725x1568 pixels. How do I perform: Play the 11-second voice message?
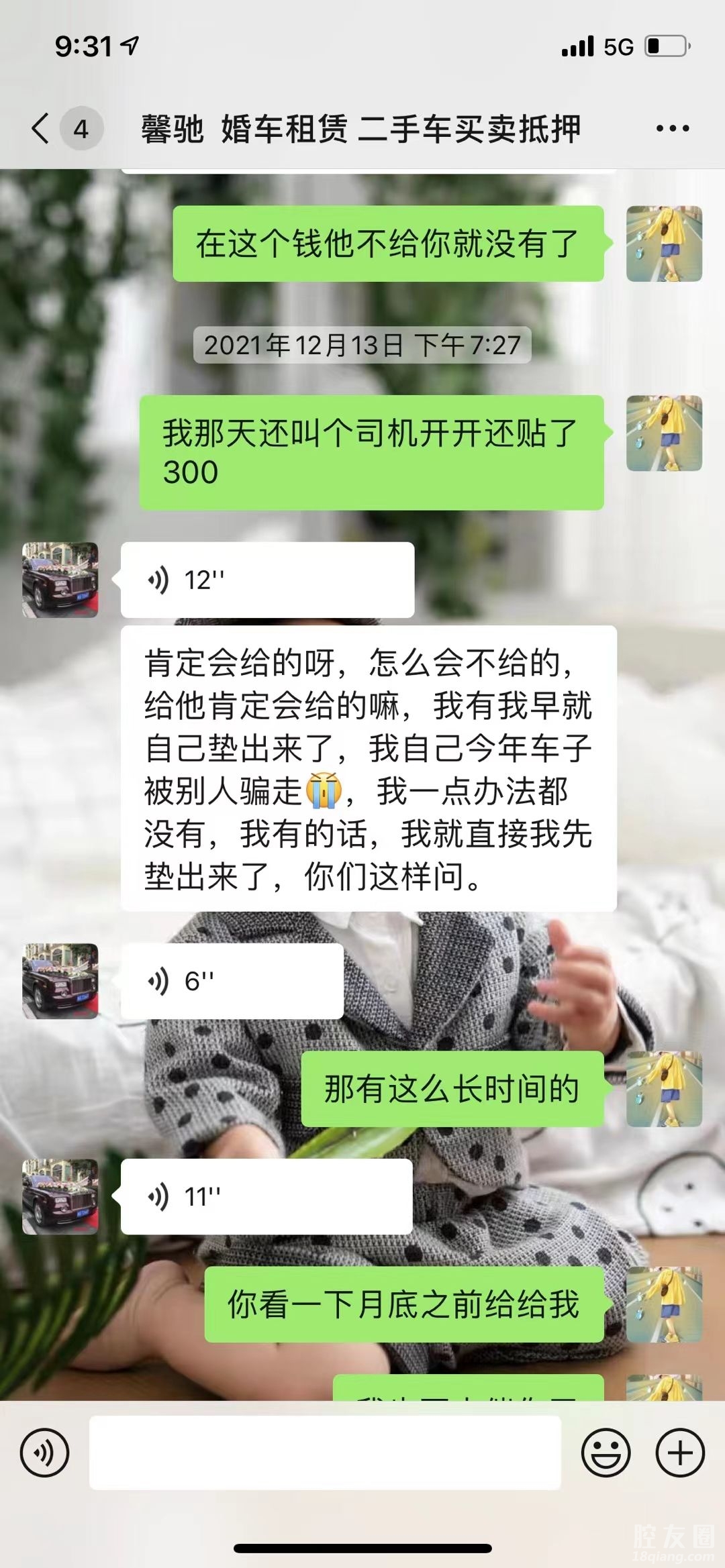(266, 1196)
